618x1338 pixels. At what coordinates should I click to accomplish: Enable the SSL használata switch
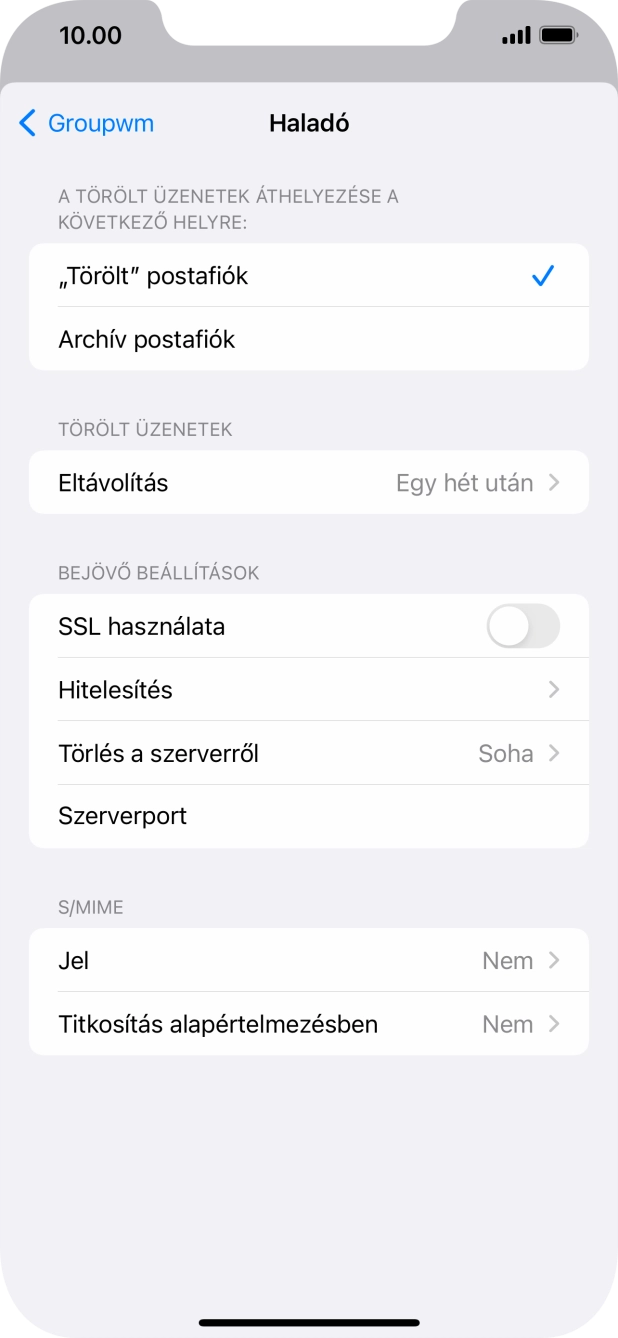click(x=522, y=627)
